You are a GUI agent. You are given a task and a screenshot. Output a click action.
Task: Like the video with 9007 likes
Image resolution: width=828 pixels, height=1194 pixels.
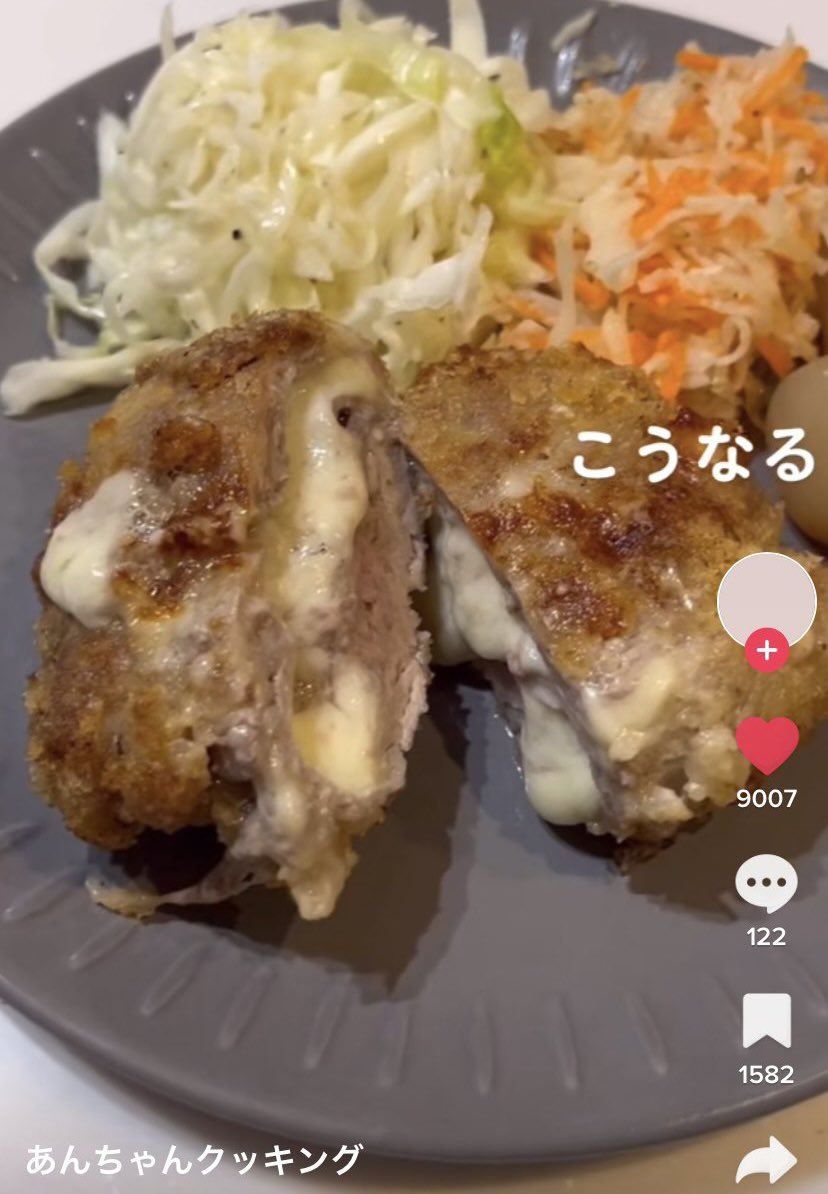click(x=767, y=746)
